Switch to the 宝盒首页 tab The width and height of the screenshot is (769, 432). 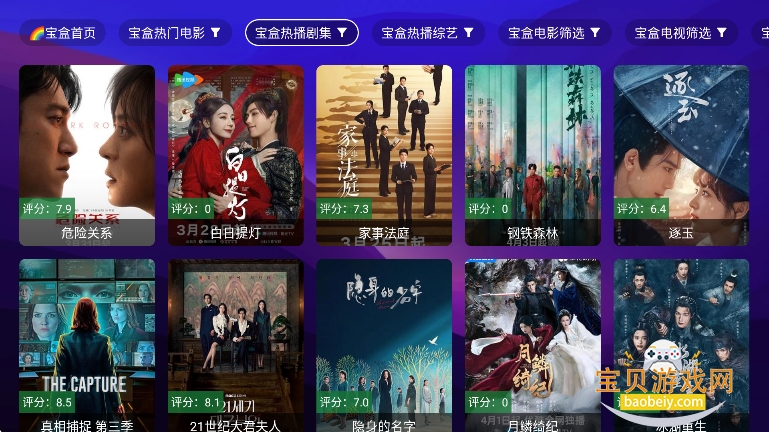[x=62, y=33]
